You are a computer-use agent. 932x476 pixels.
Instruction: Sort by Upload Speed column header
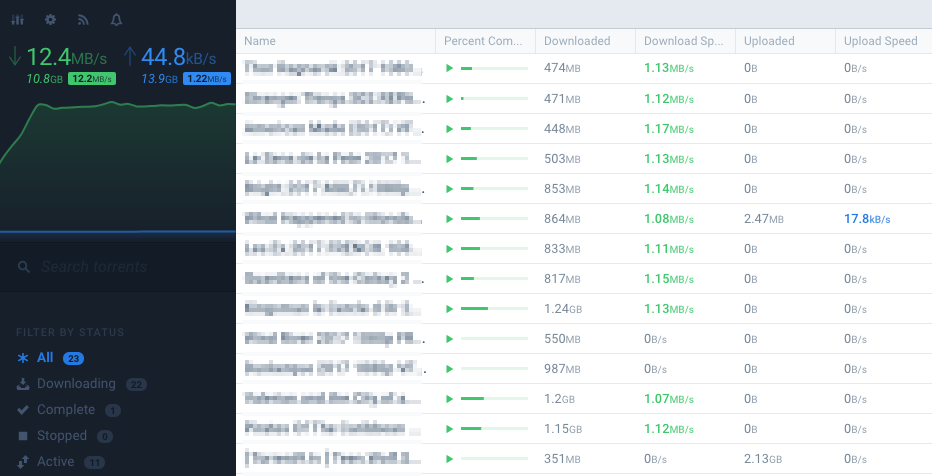pos(880,41)
